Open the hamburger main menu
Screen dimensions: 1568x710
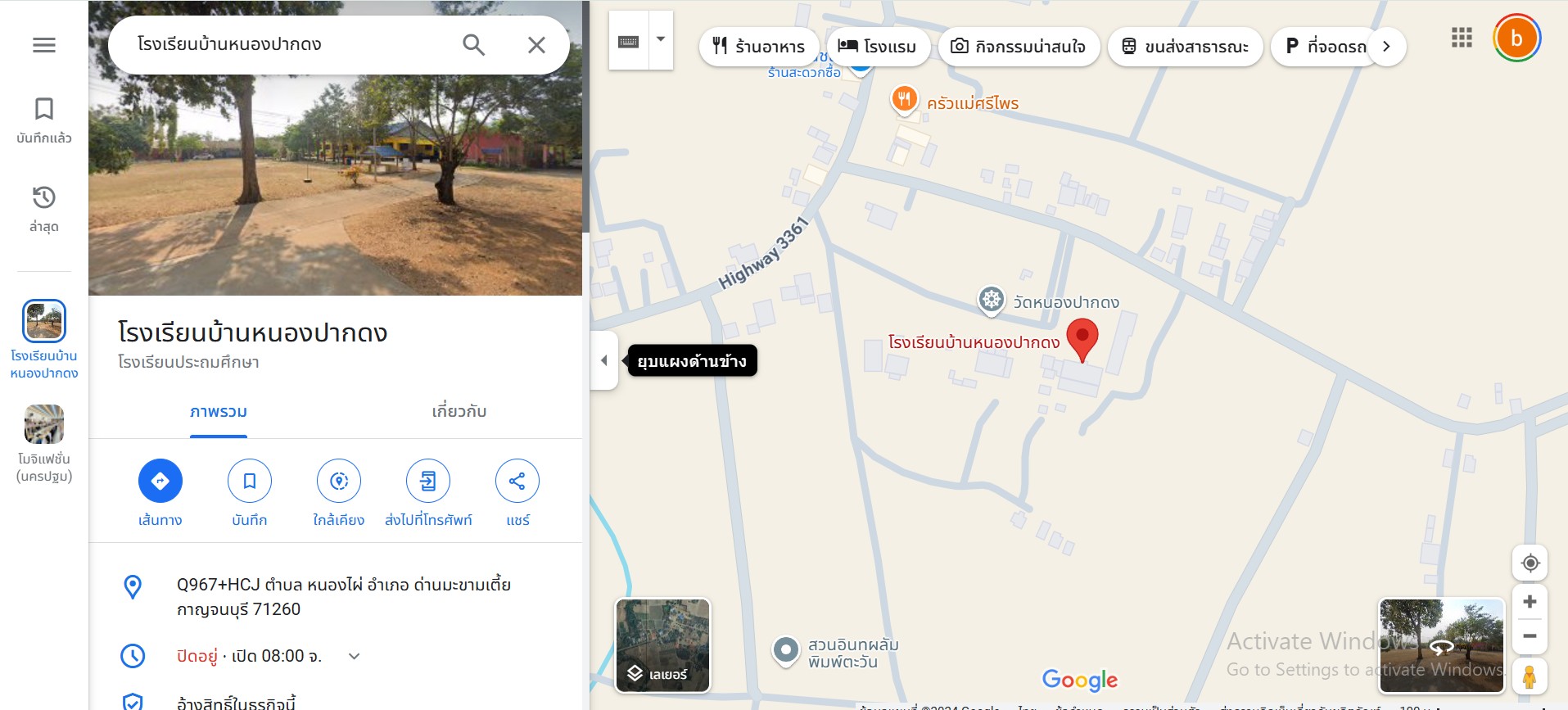(x=44, y=45)
